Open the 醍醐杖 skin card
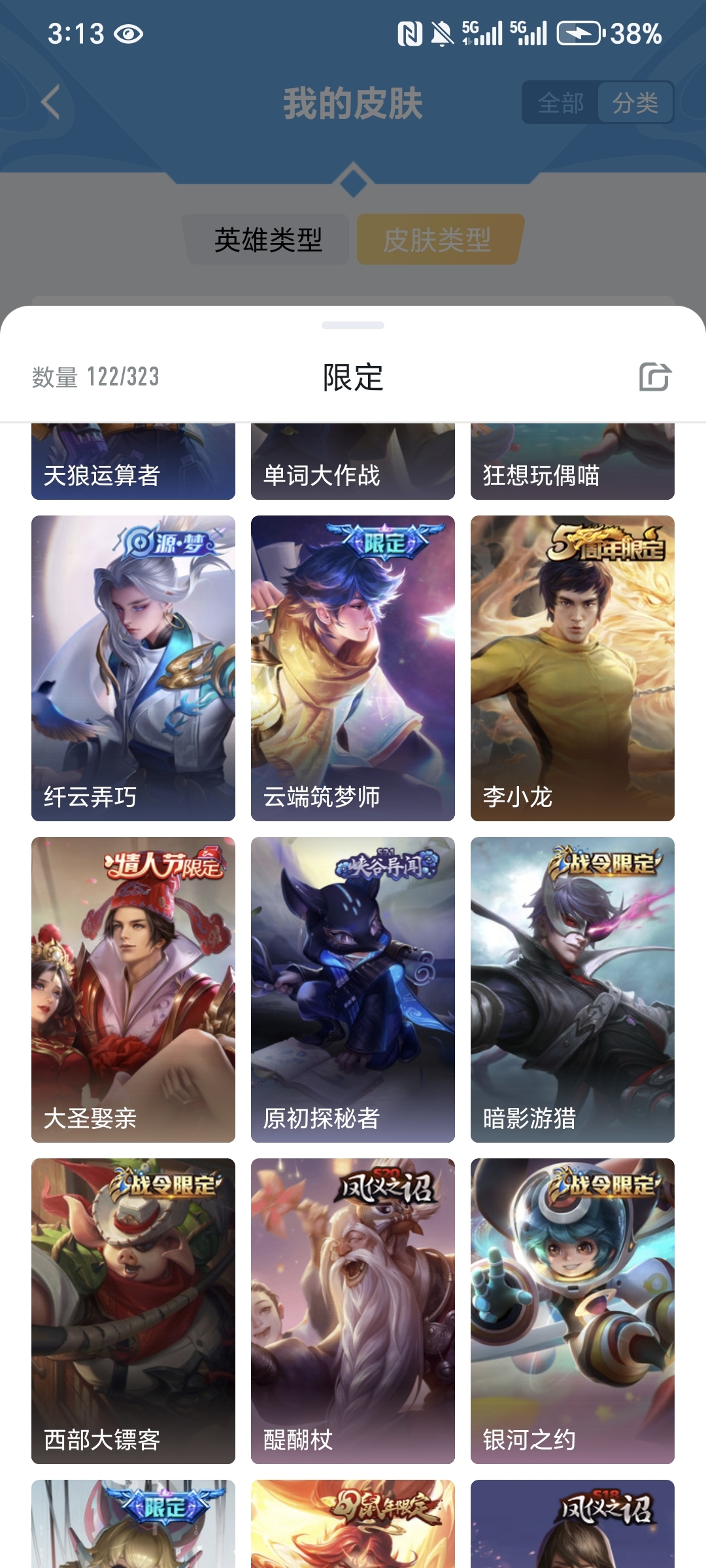 353,1311
